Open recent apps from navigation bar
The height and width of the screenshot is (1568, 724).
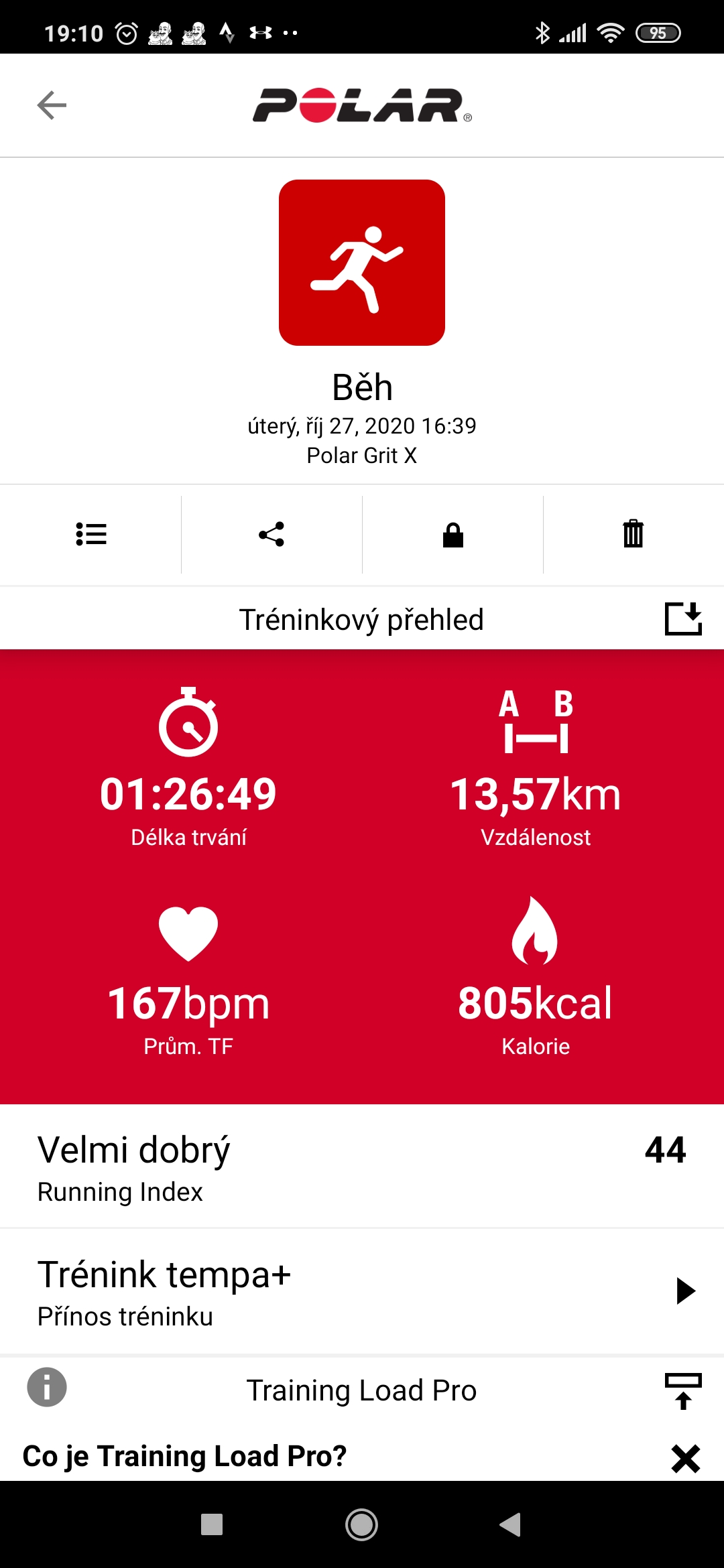click(212, 1524)
